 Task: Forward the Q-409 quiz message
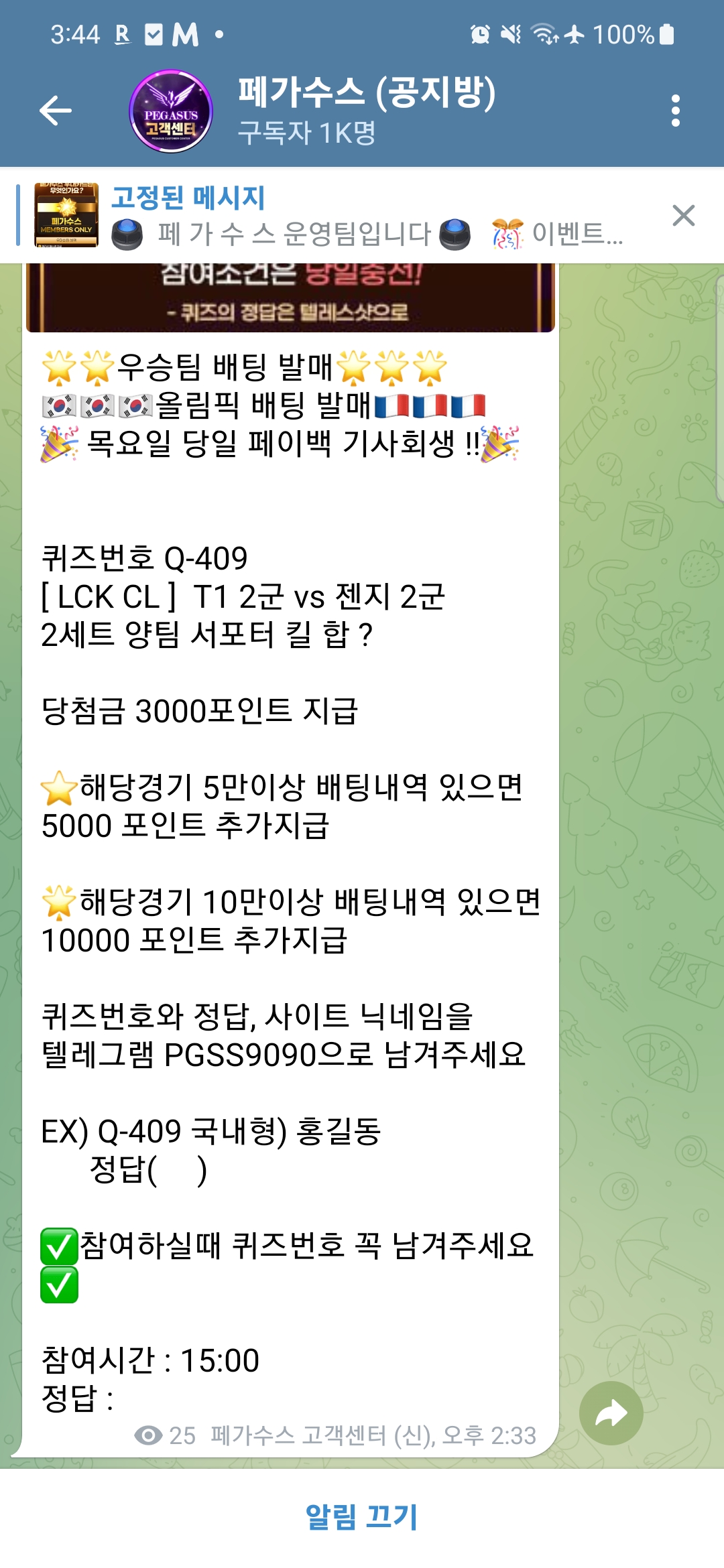tap(611, 1413)
